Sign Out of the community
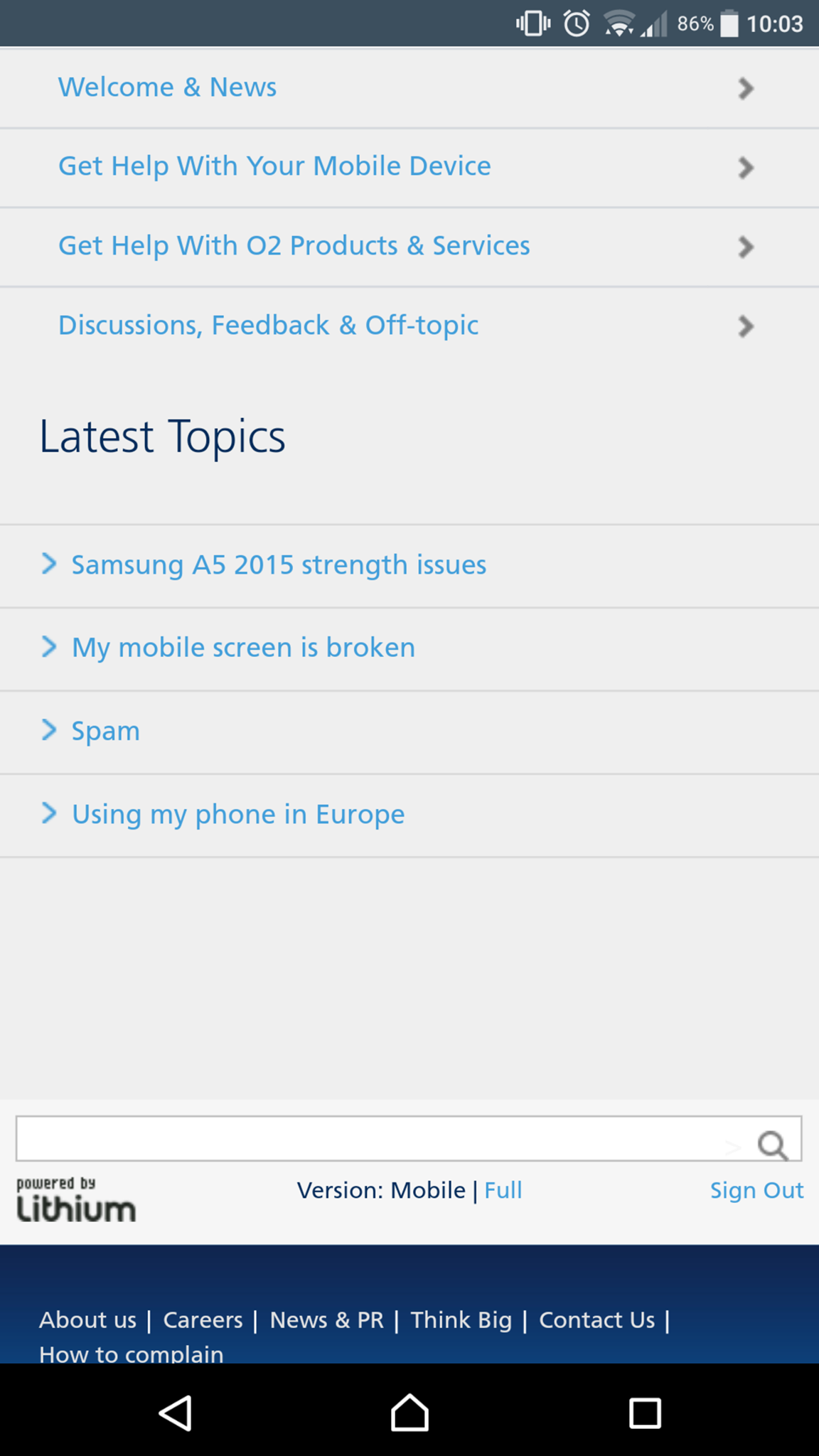 [756, 1190]
